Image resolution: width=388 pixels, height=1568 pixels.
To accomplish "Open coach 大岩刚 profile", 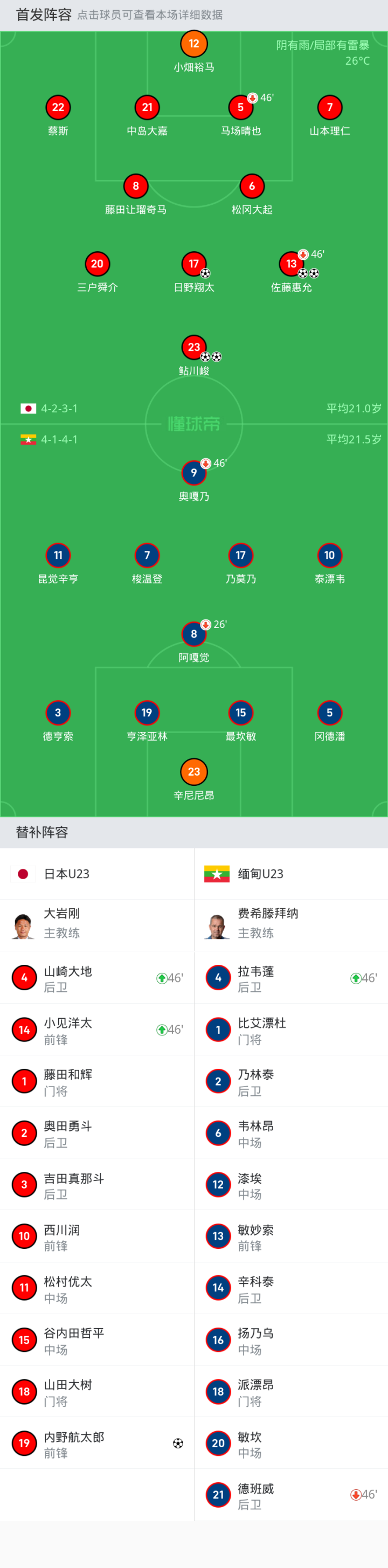I will pyautogui.click(x=98, y=926).
